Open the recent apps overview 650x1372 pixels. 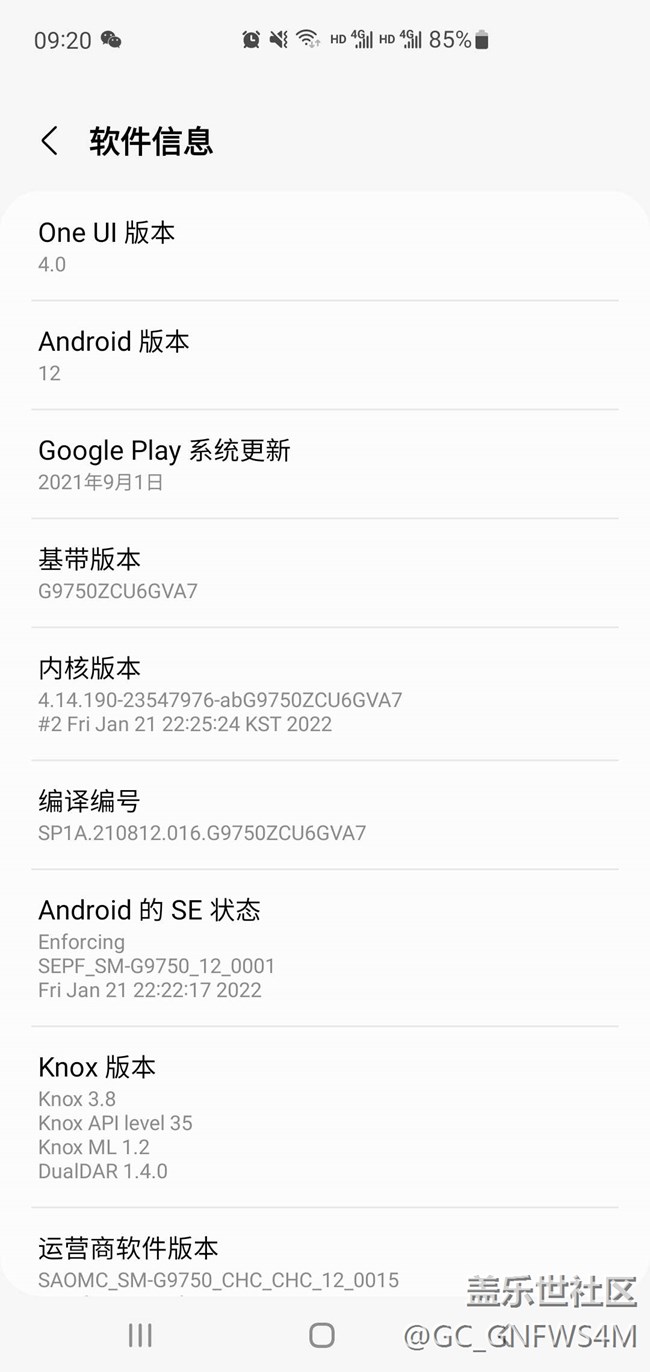(x=140, y=1335)
